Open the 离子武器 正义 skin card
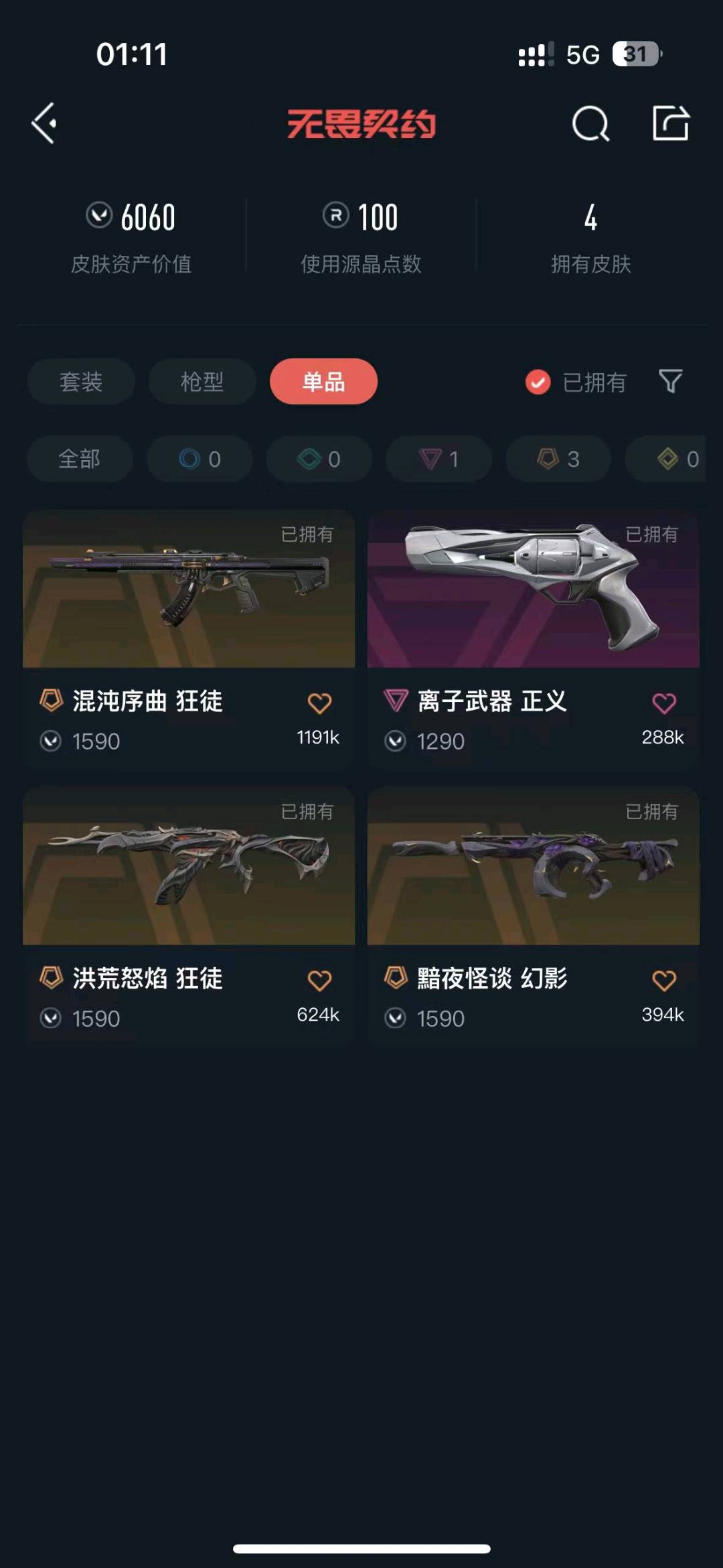Image resolution: width=723 pixels, height=1568 pixels. (533, 589)
